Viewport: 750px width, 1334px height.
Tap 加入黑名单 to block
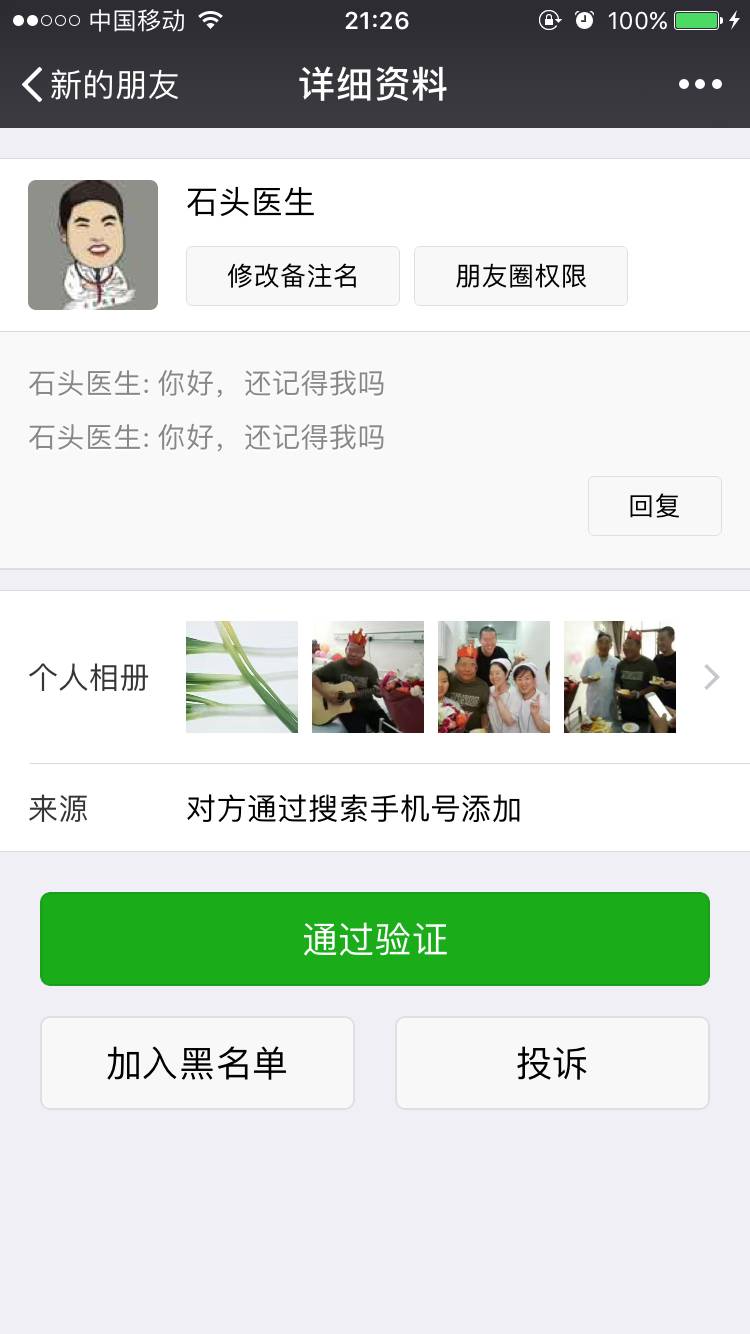tap(197, 1063)
